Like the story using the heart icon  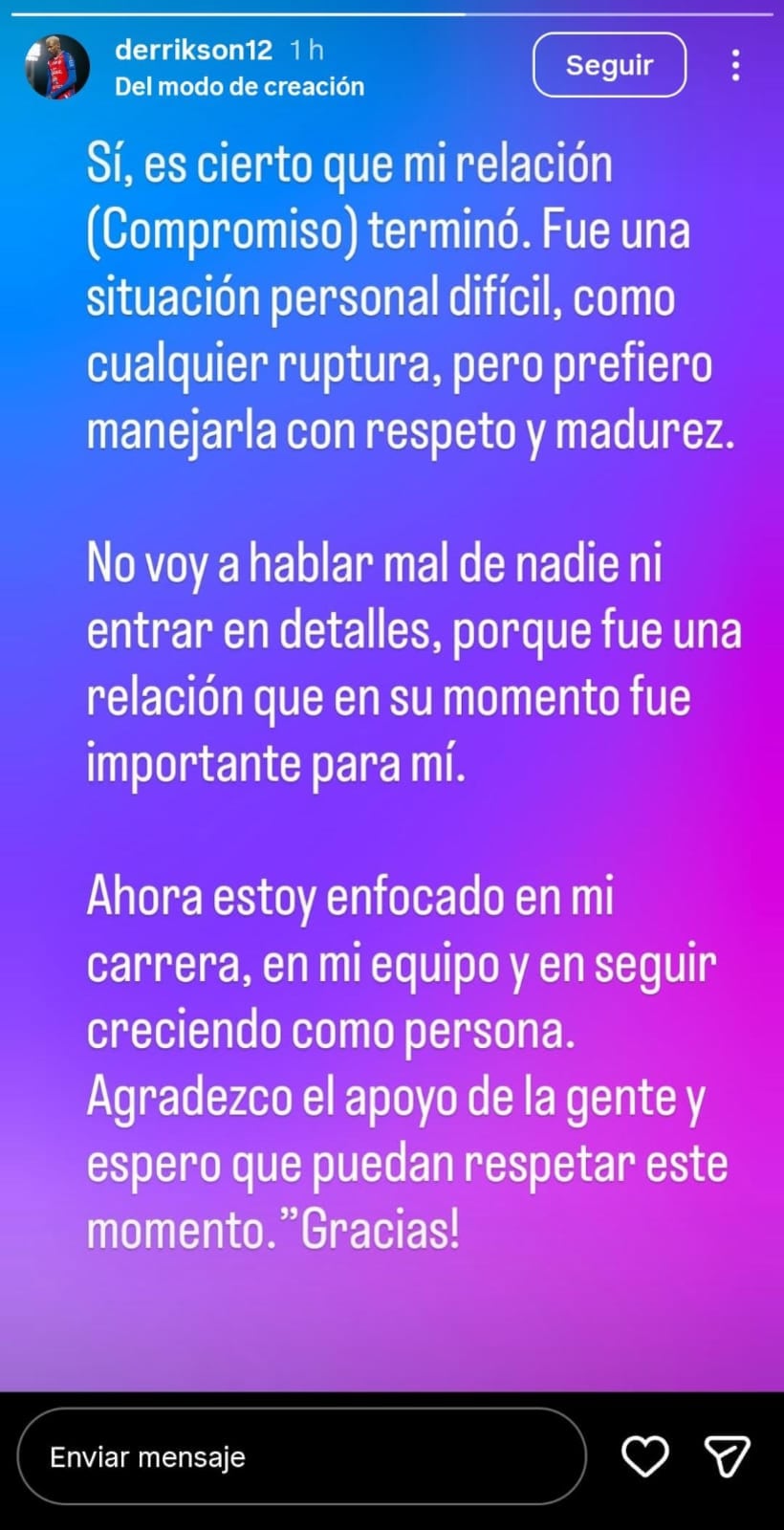tap(644, 1456)
